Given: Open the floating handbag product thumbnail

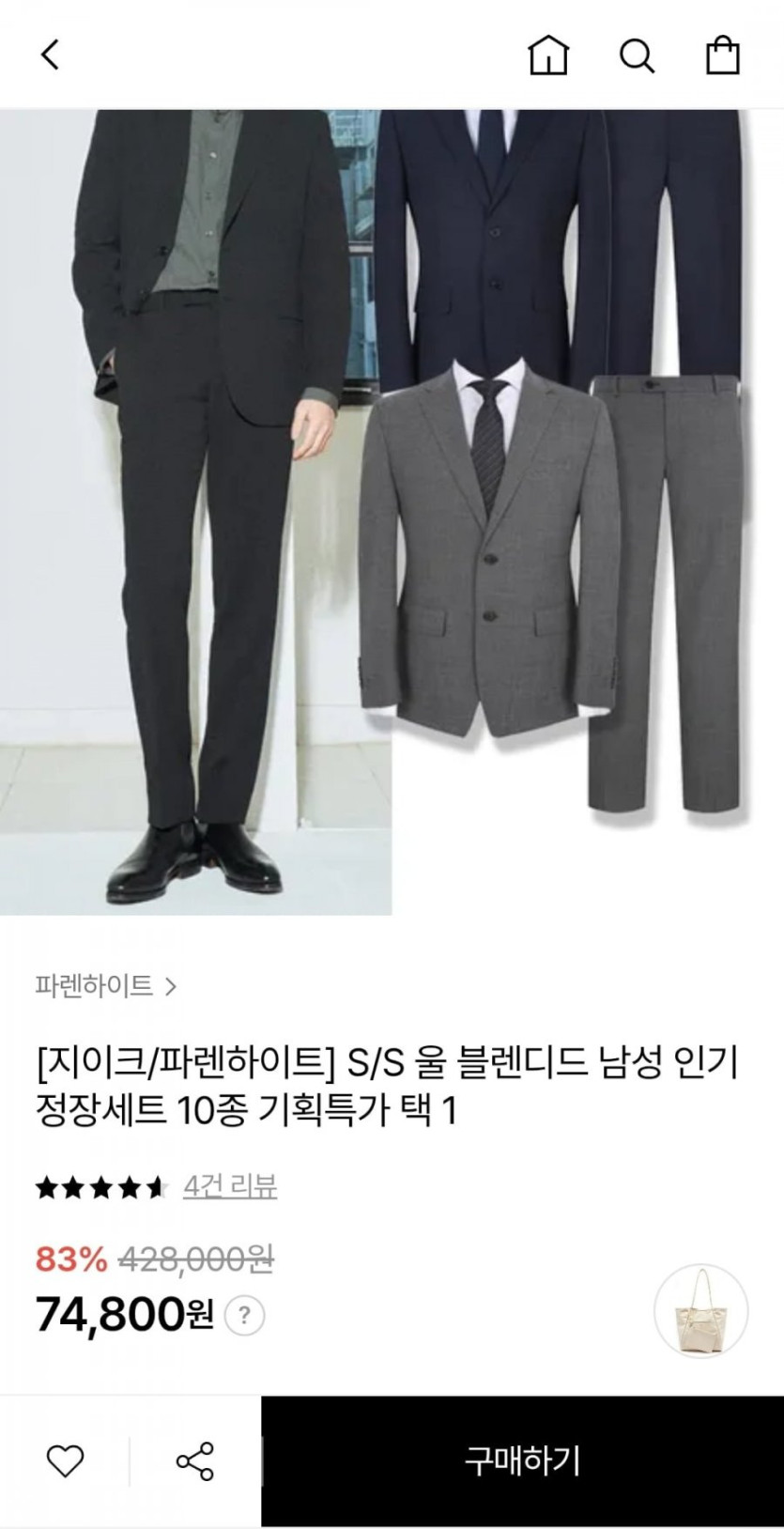Looking at the screenshot, I should [x=700, y=1311].
